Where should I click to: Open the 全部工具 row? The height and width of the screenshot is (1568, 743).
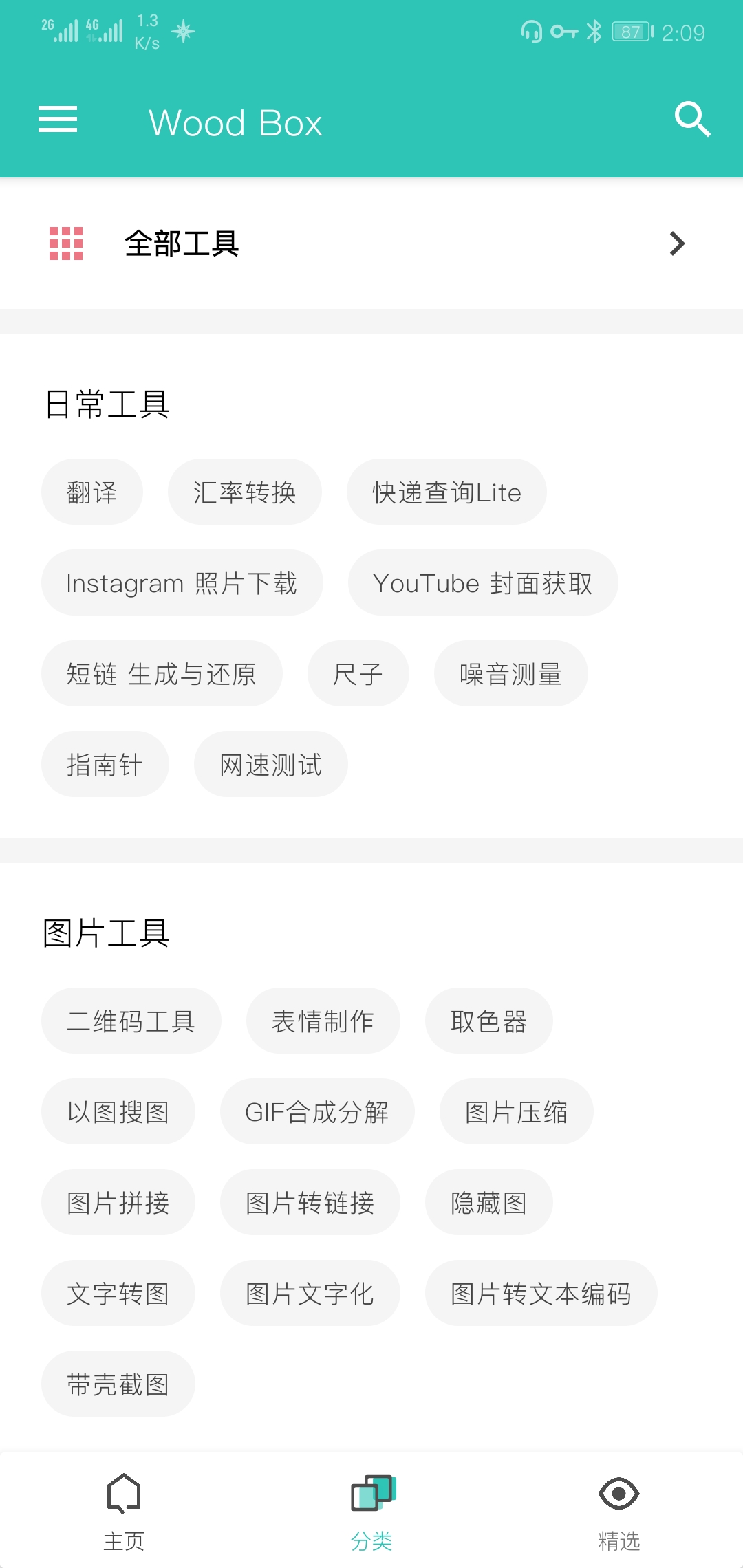(371, 243)
